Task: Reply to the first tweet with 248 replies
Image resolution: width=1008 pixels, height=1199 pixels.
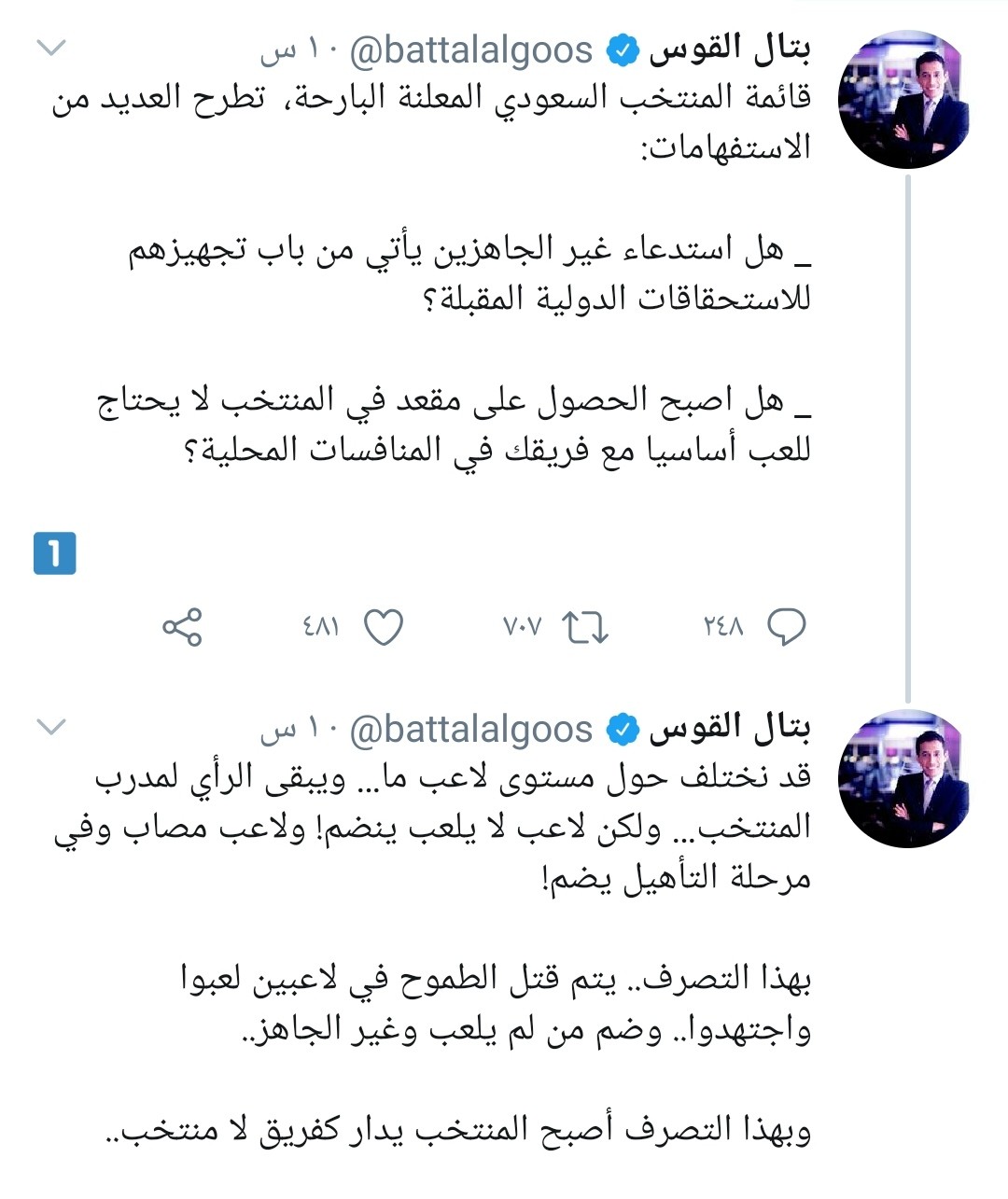Action: [x=786, y=627]
